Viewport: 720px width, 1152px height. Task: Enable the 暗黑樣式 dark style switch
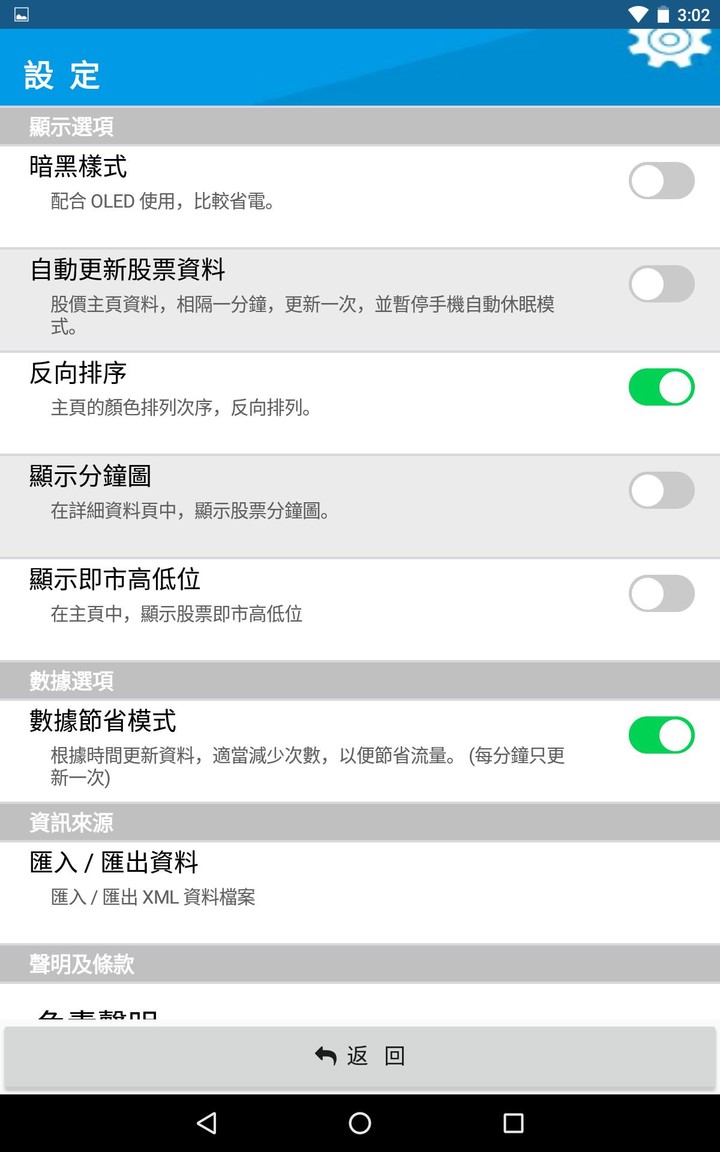(661, 181)
